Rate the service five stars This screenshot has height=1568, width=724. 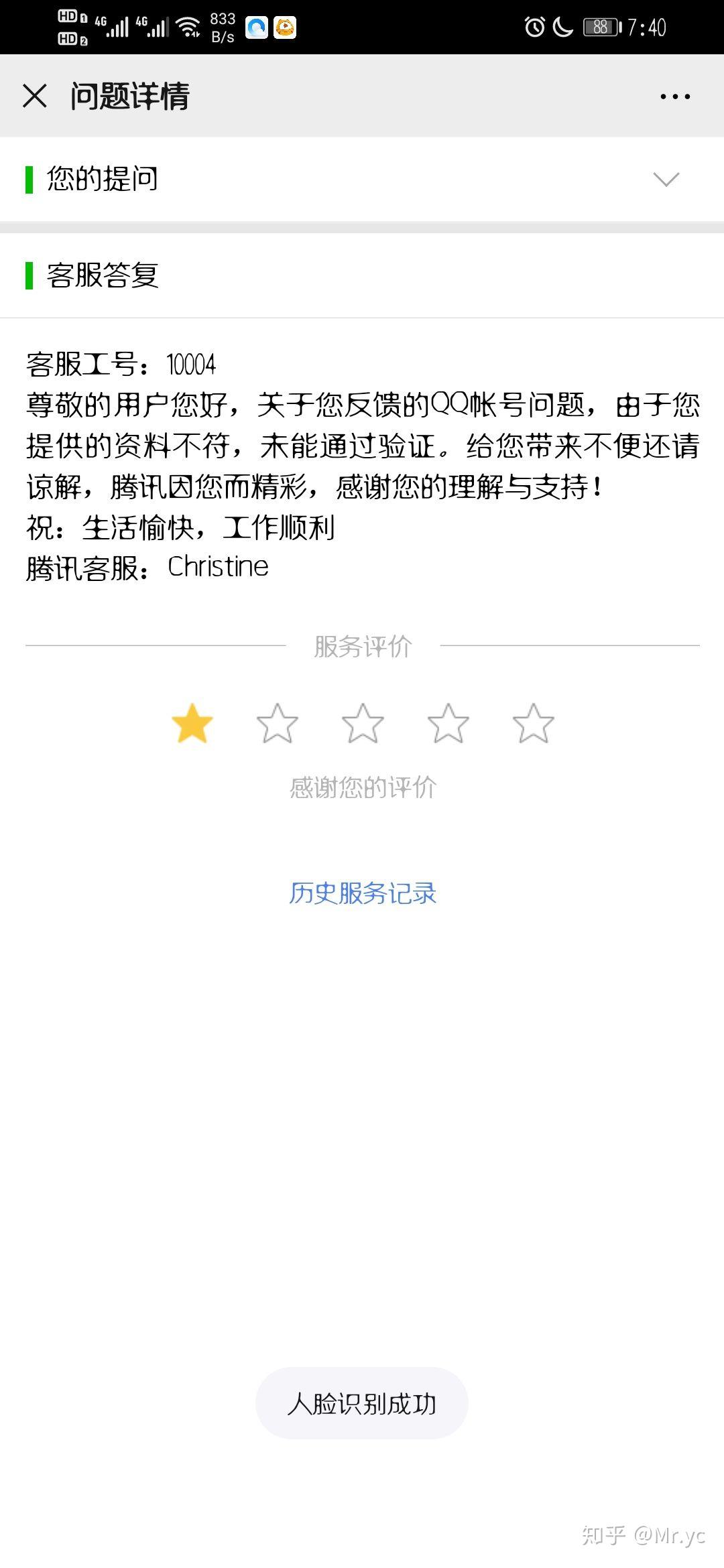(533, 724)
